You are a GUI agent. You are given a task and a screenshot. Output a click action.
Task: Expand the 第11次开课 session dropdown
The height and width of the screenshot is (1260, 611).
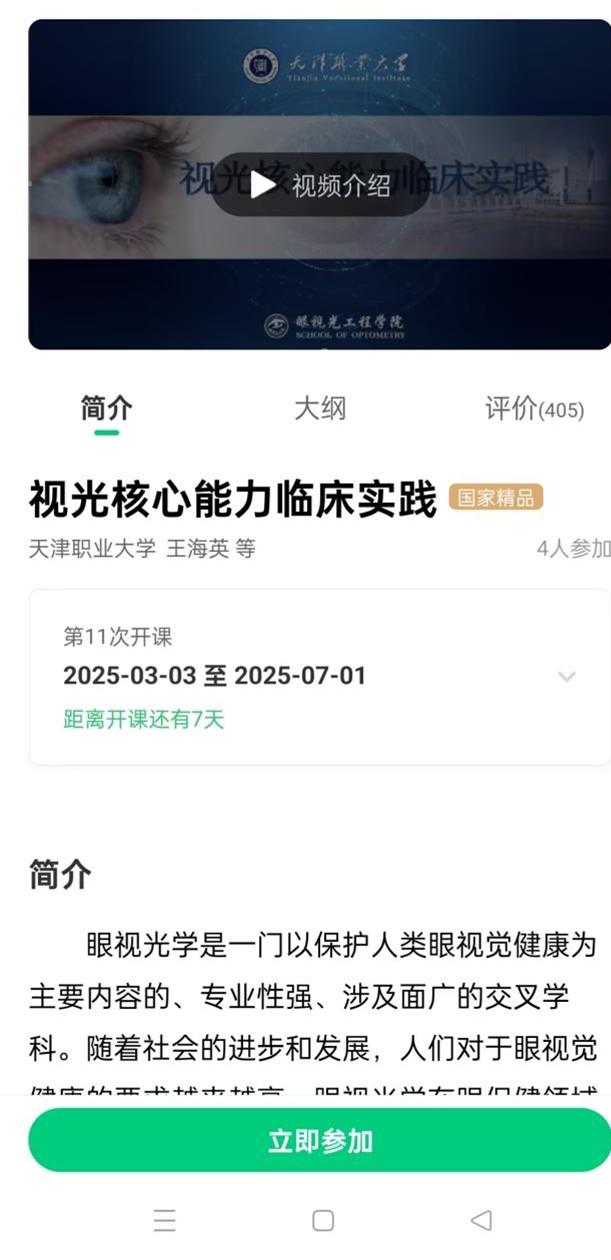pos(566,677)
